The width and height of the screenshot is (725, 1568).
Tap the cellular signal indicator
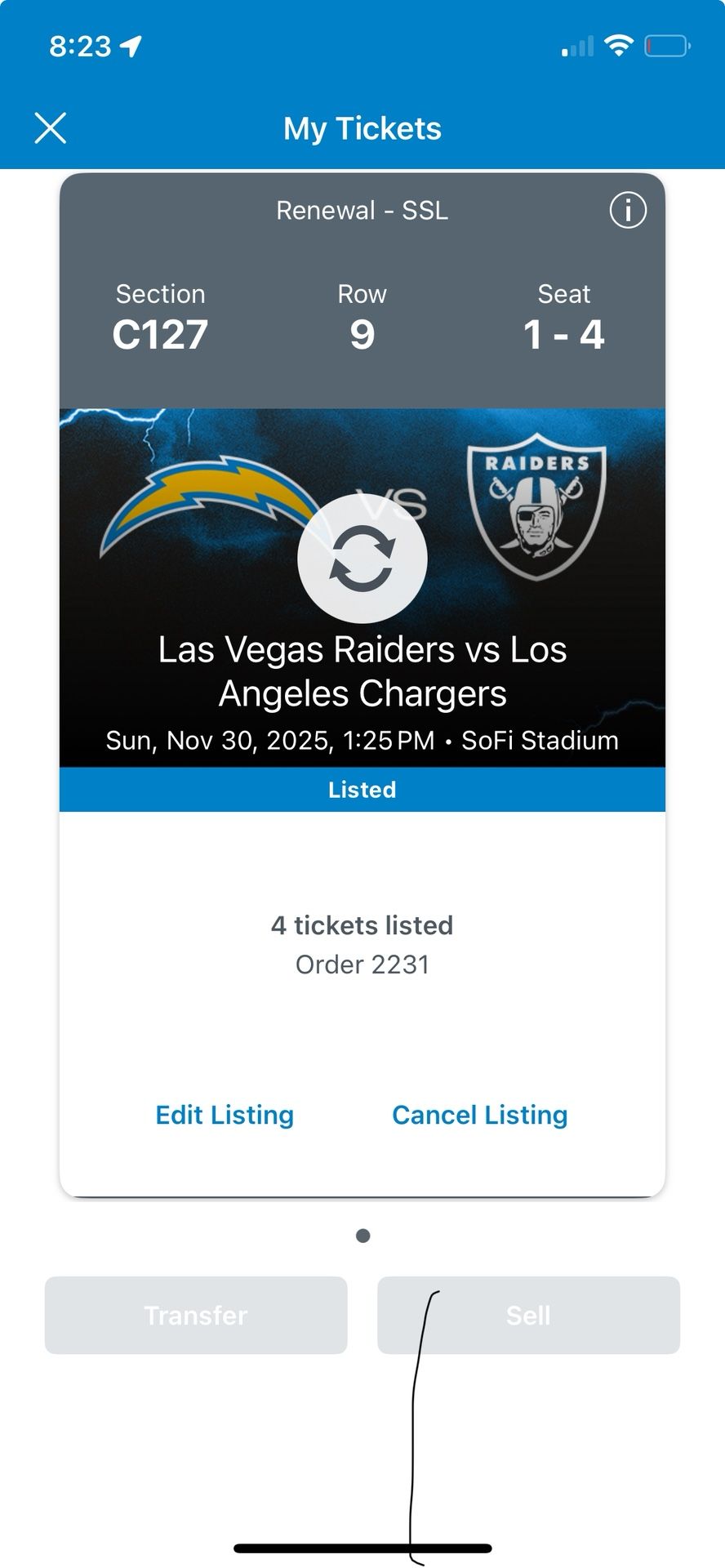574,47
